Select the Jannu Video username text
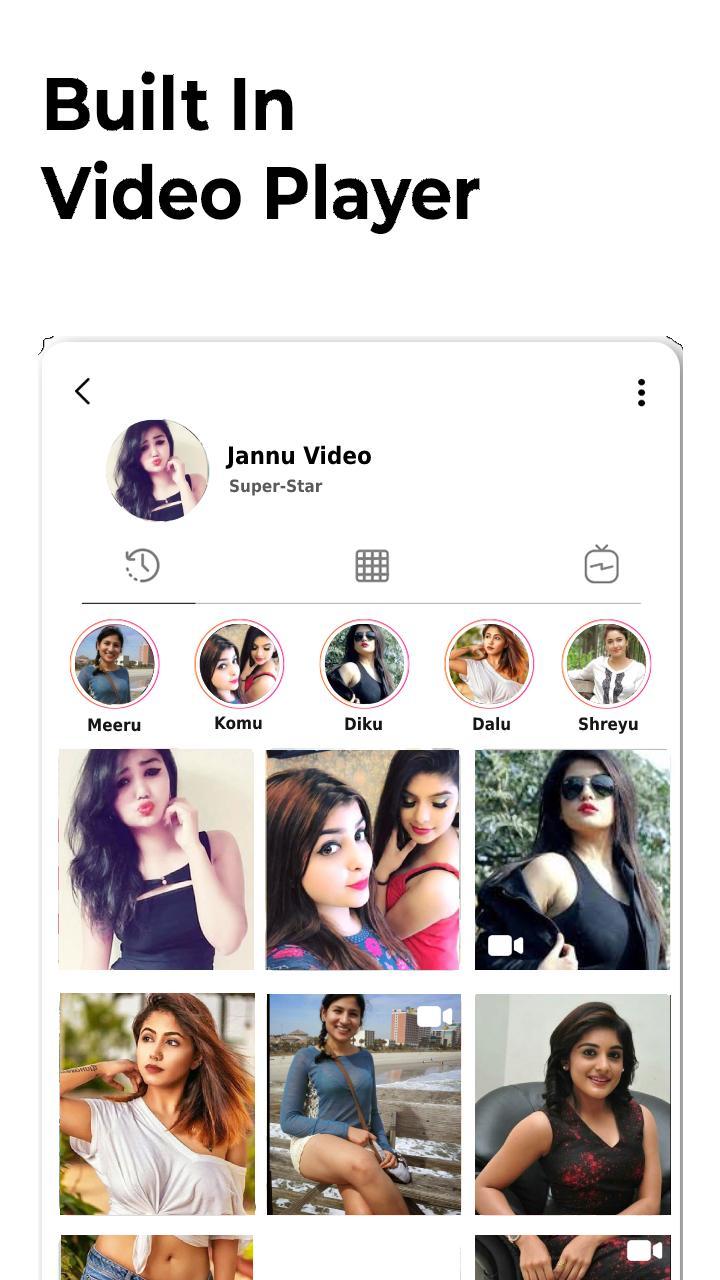Image resolution: width=720 pixels, height=1280 pixels. pyautogui.click(x=299, y=456)
